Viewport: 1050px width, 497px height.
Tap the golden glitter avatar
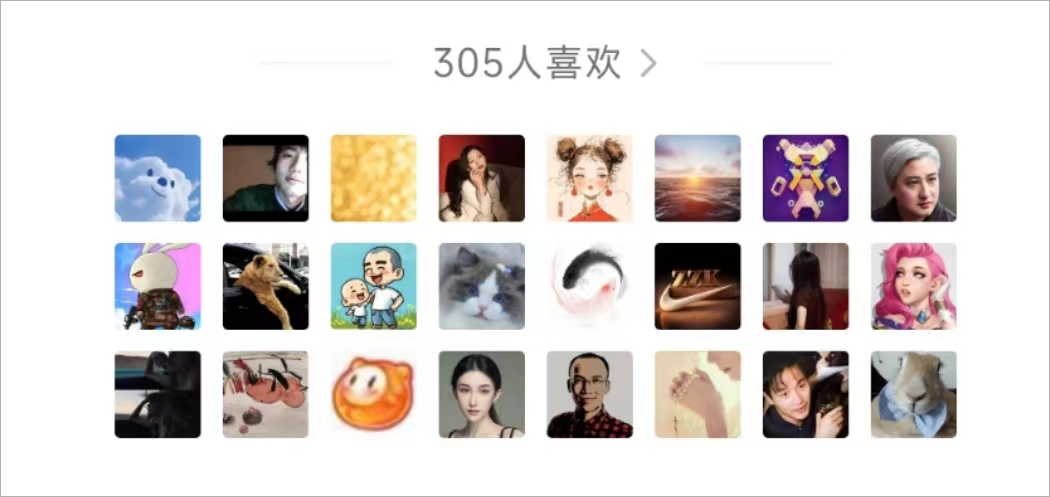coord(374,178)
